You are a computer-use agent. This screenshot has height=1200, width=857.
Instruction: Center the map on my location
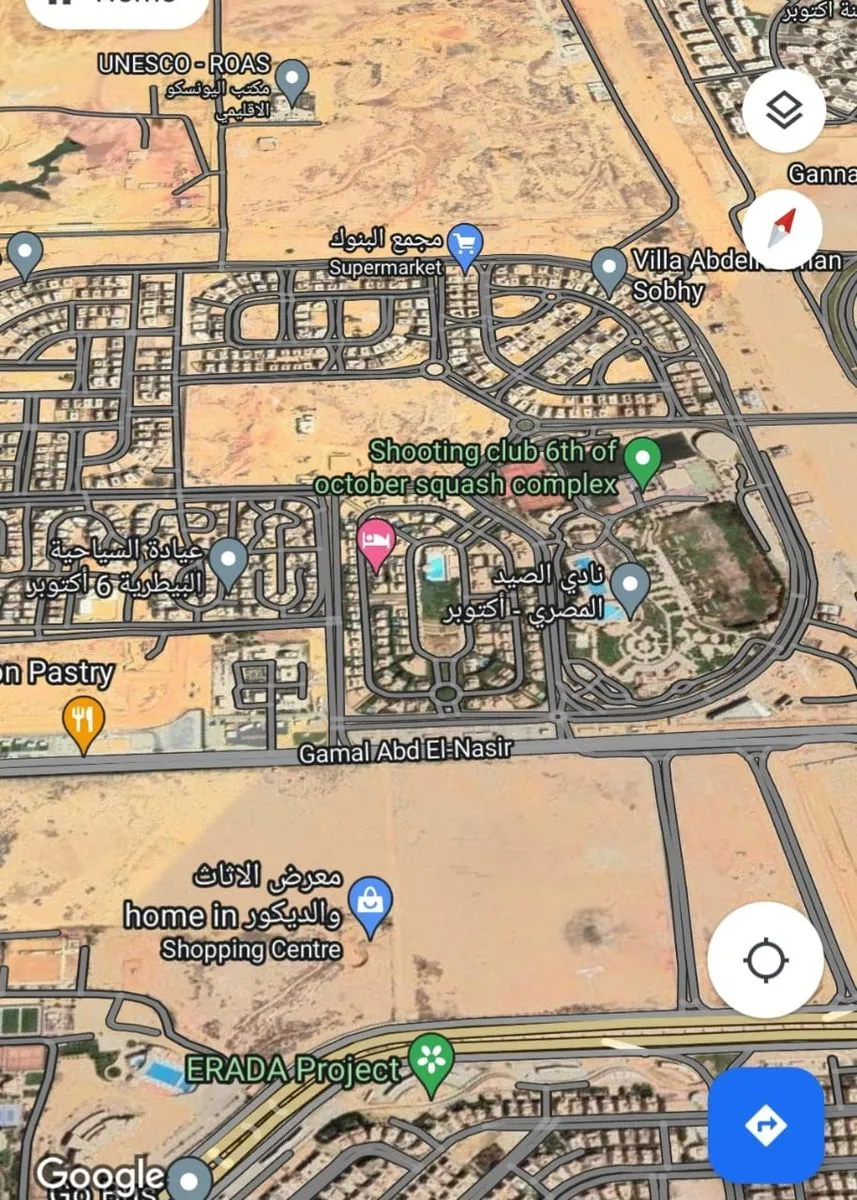pyautogui.click(x=766, y=960)
